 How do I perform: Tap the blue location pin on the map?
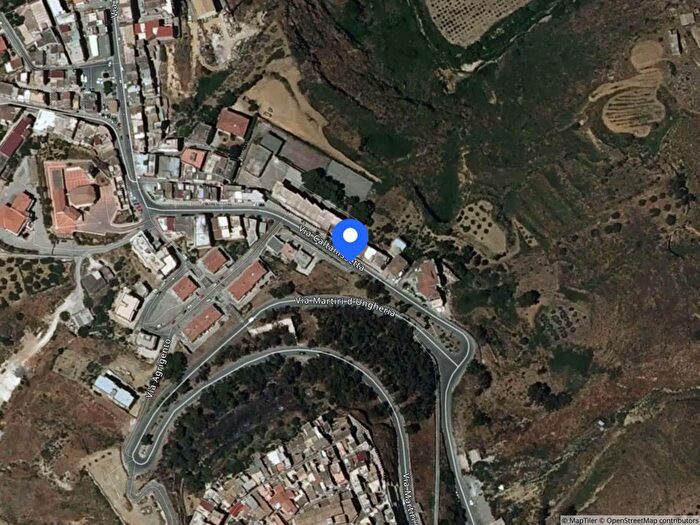[x=350, y=238]
